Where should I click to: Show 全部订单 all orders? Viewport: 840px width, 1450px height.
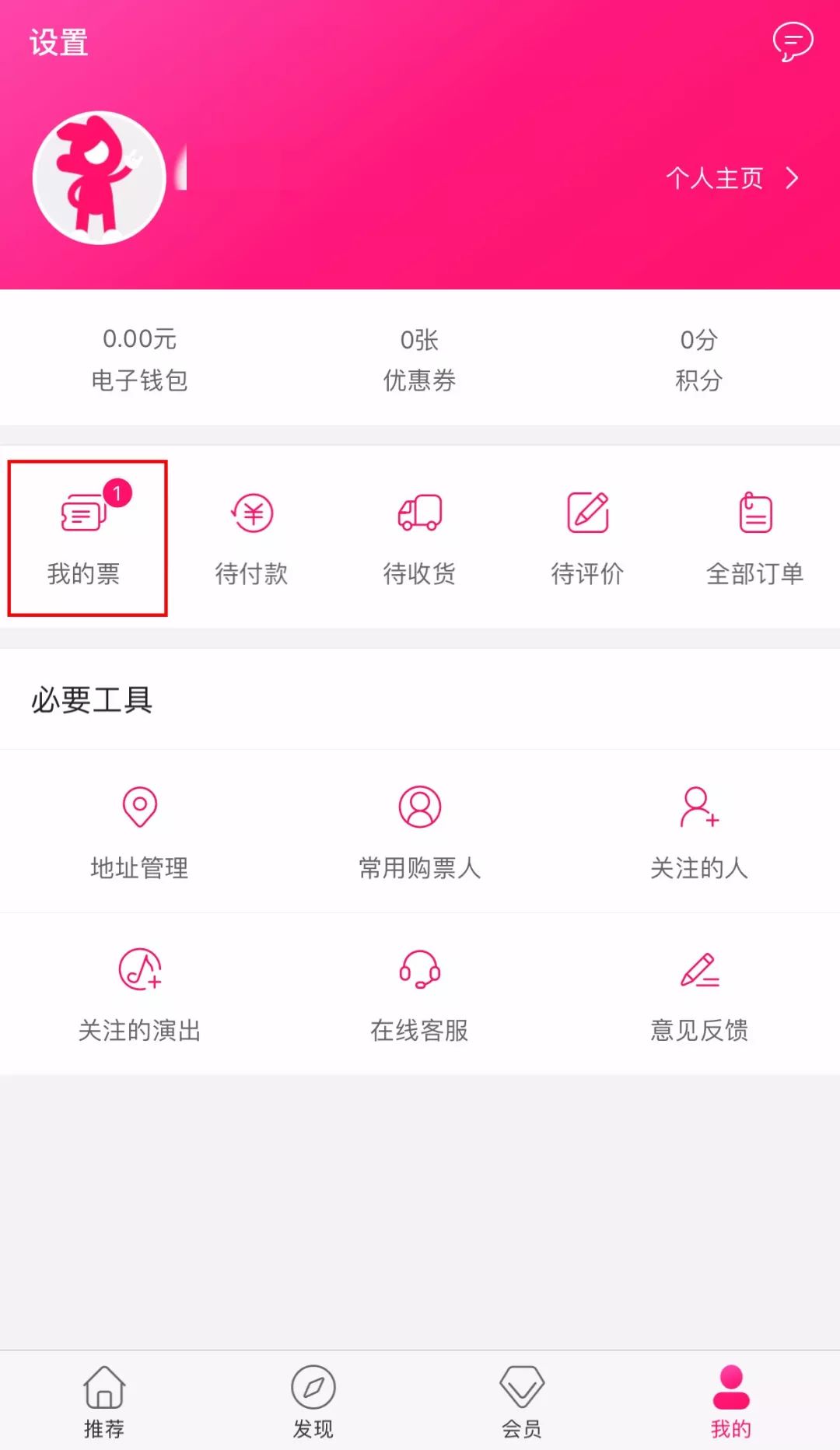coord(754,538)
